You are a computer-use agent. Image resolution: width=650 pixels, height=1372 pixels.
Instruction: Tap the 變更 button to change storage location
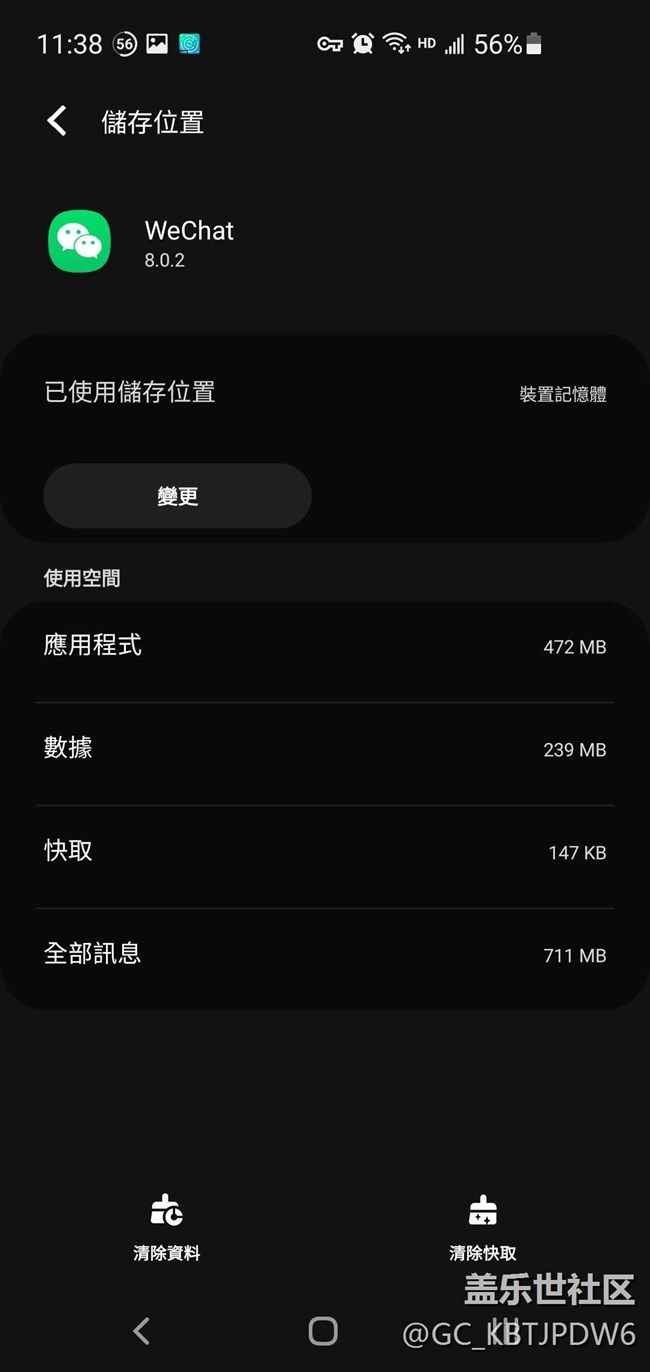tap(178, 496)
